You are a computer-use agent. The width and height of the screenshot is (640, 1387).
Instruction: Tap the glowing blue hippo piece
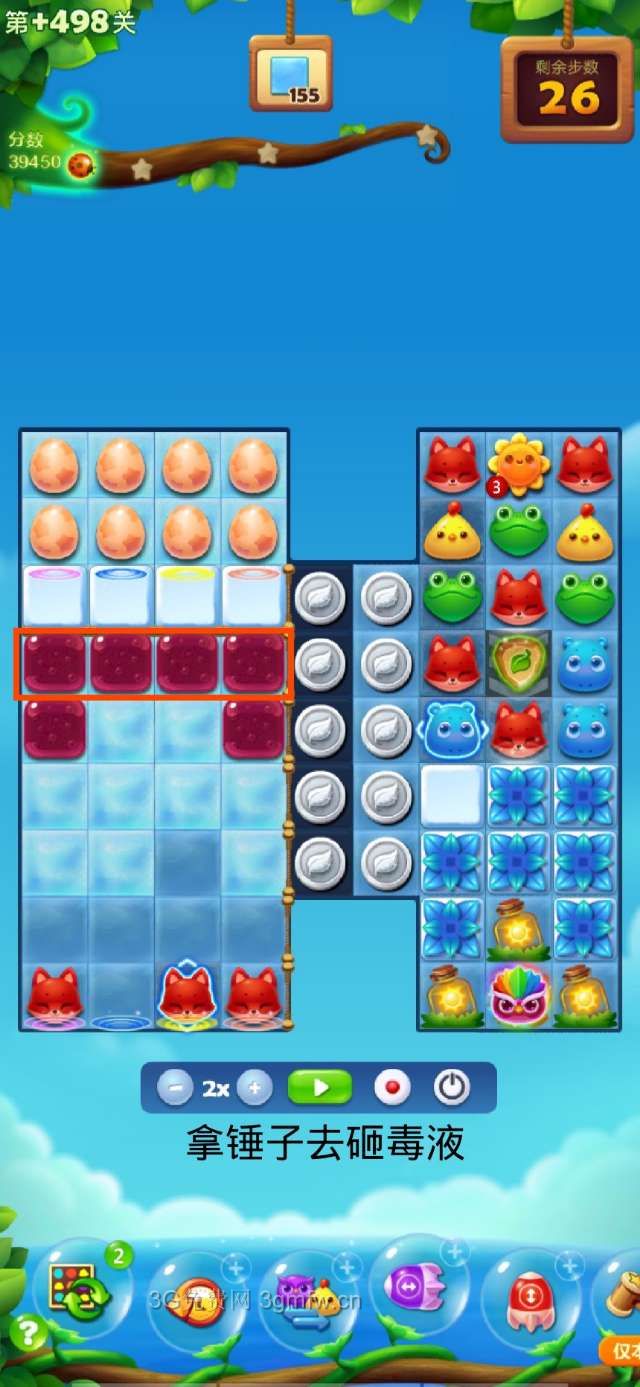pos(452,728)
